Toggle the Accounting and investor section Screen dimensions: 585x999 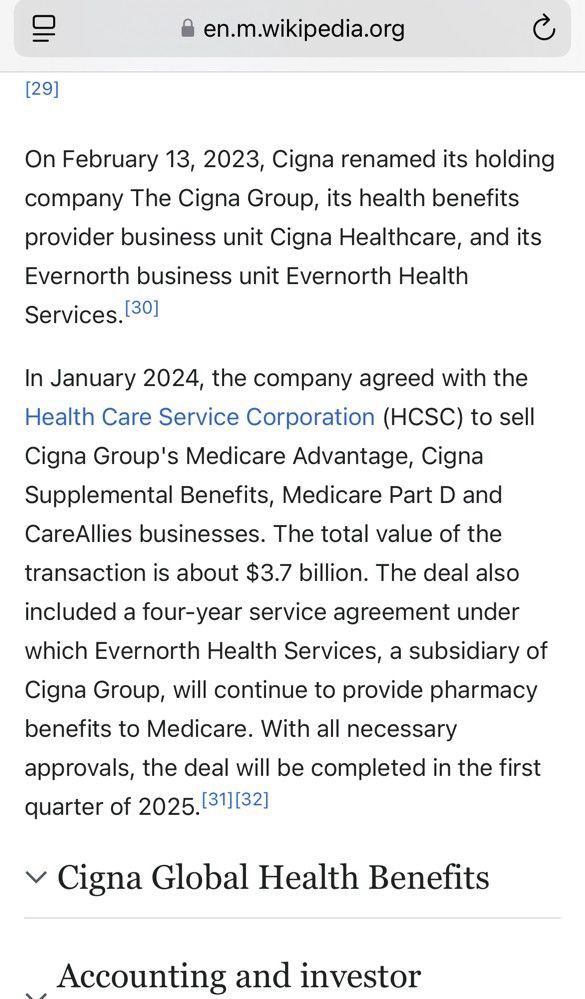point(222,978)
